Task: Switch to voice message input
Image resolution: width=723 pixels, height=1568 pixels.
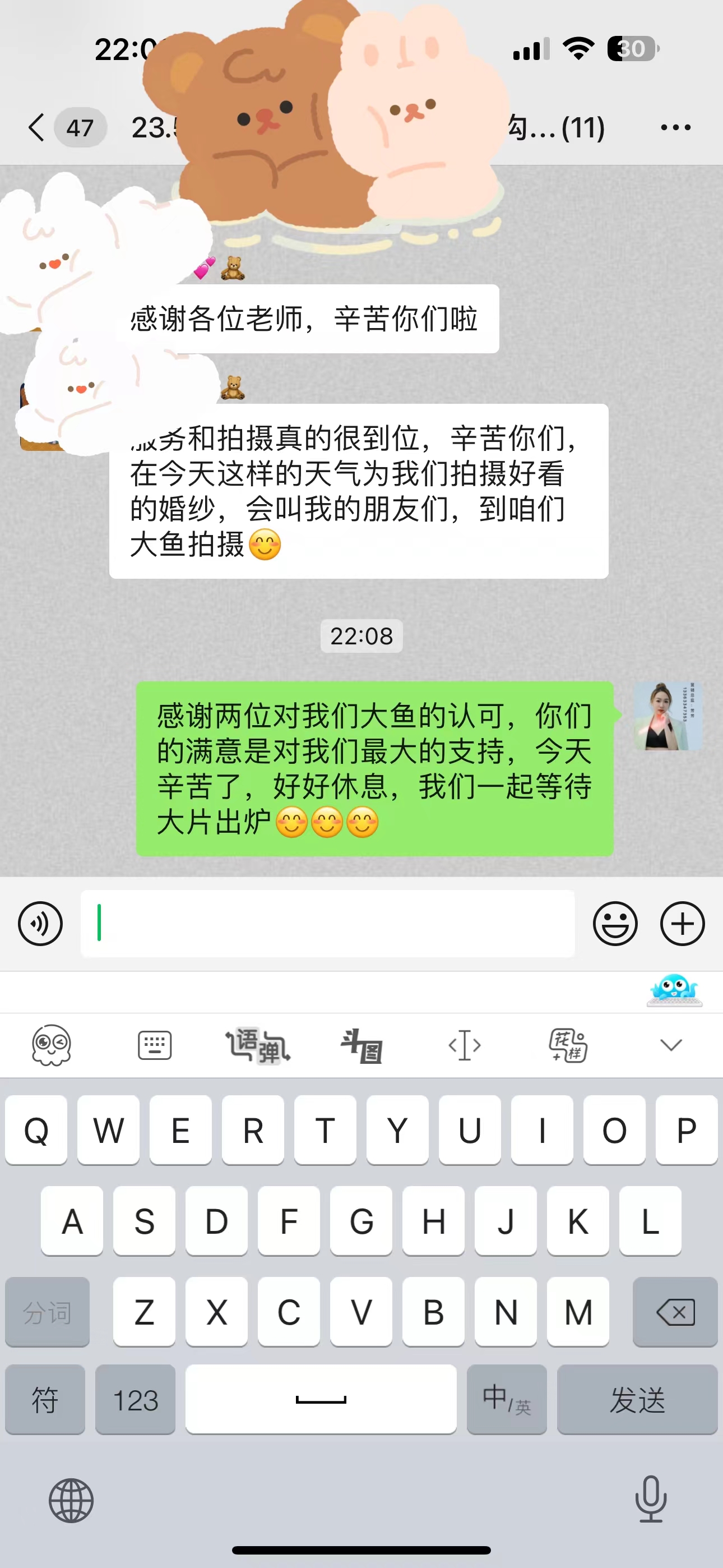Action: (40, 924)
